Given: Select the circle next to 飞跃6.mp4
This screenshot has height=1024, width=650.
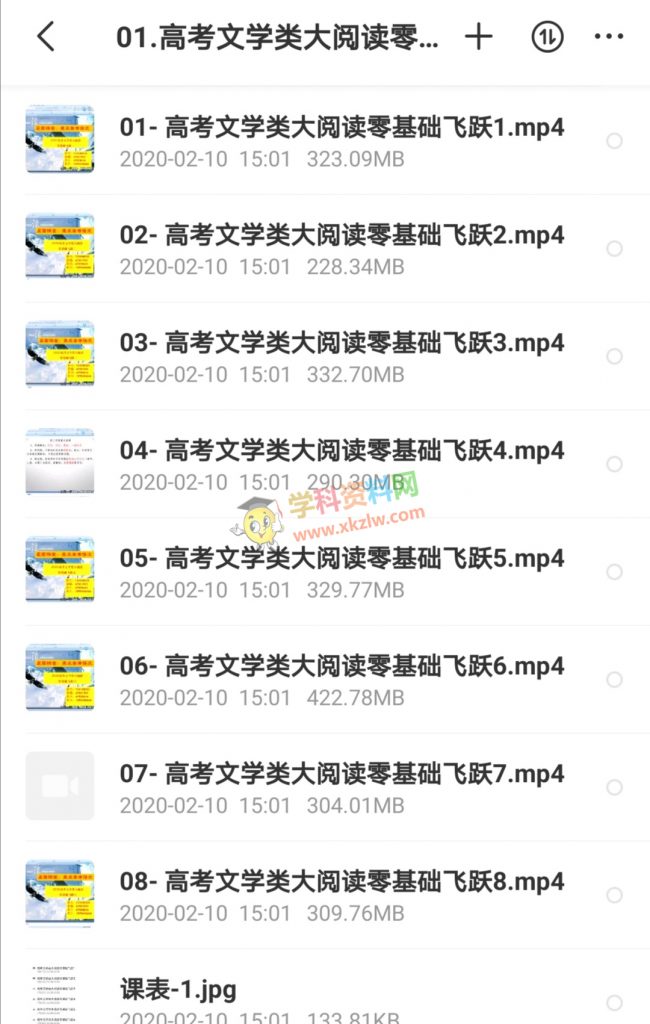Looking at the screenshot, I should [614, 680].
